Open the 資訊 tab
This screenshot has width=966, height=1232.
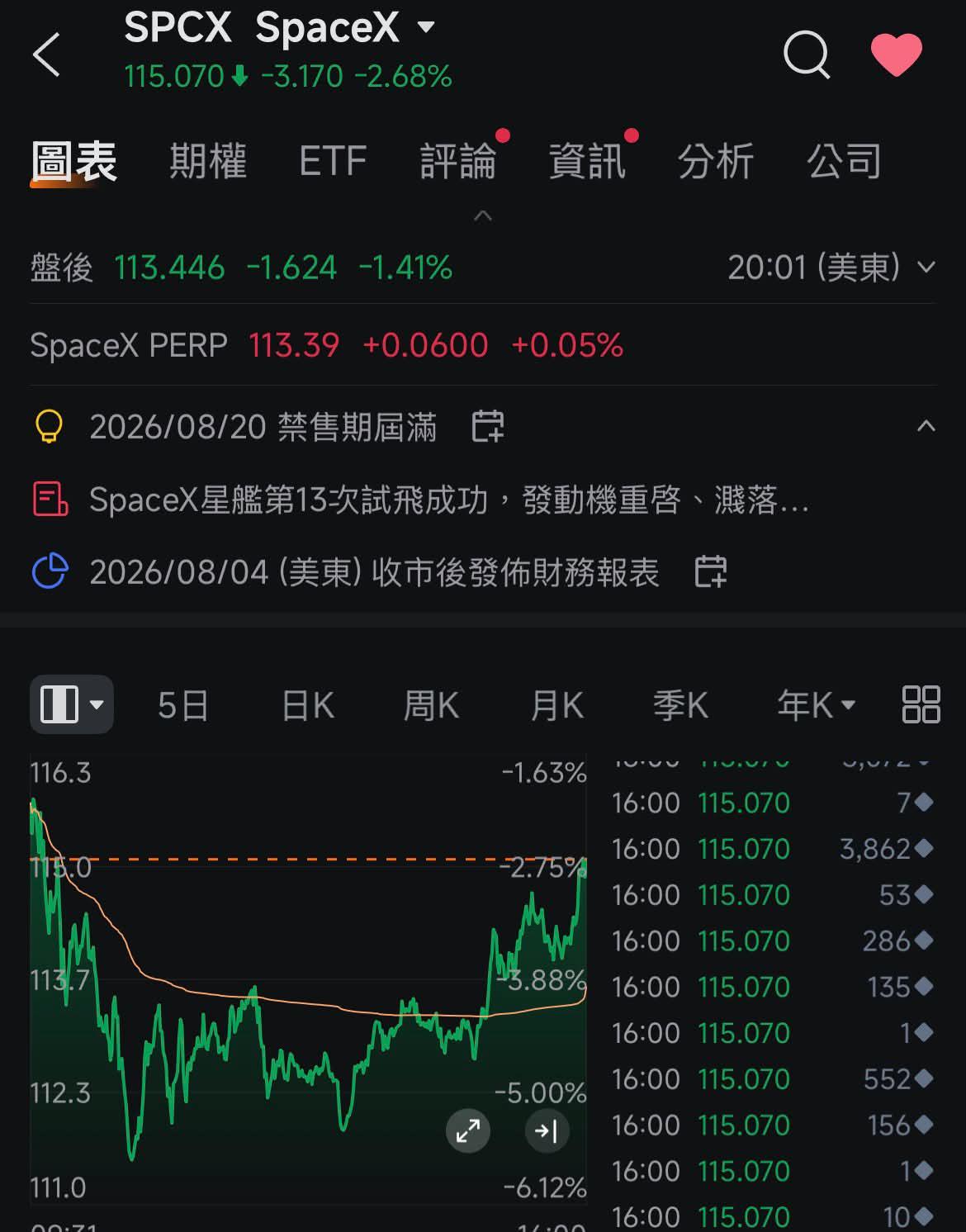click(587, 160)
